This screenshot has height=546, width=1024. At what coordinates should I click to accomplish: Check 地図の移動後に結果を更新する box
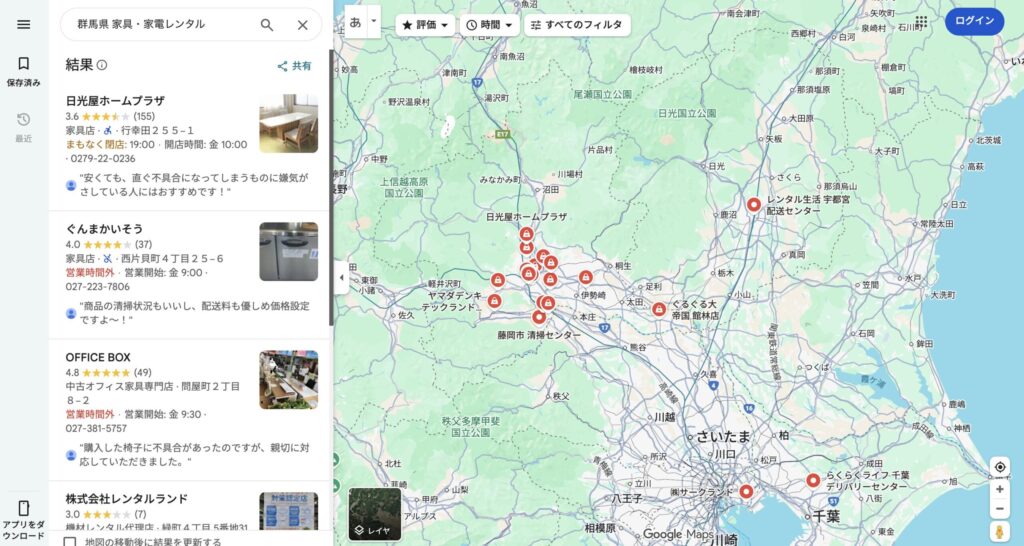pyautogui.click(x=70, y=541)
